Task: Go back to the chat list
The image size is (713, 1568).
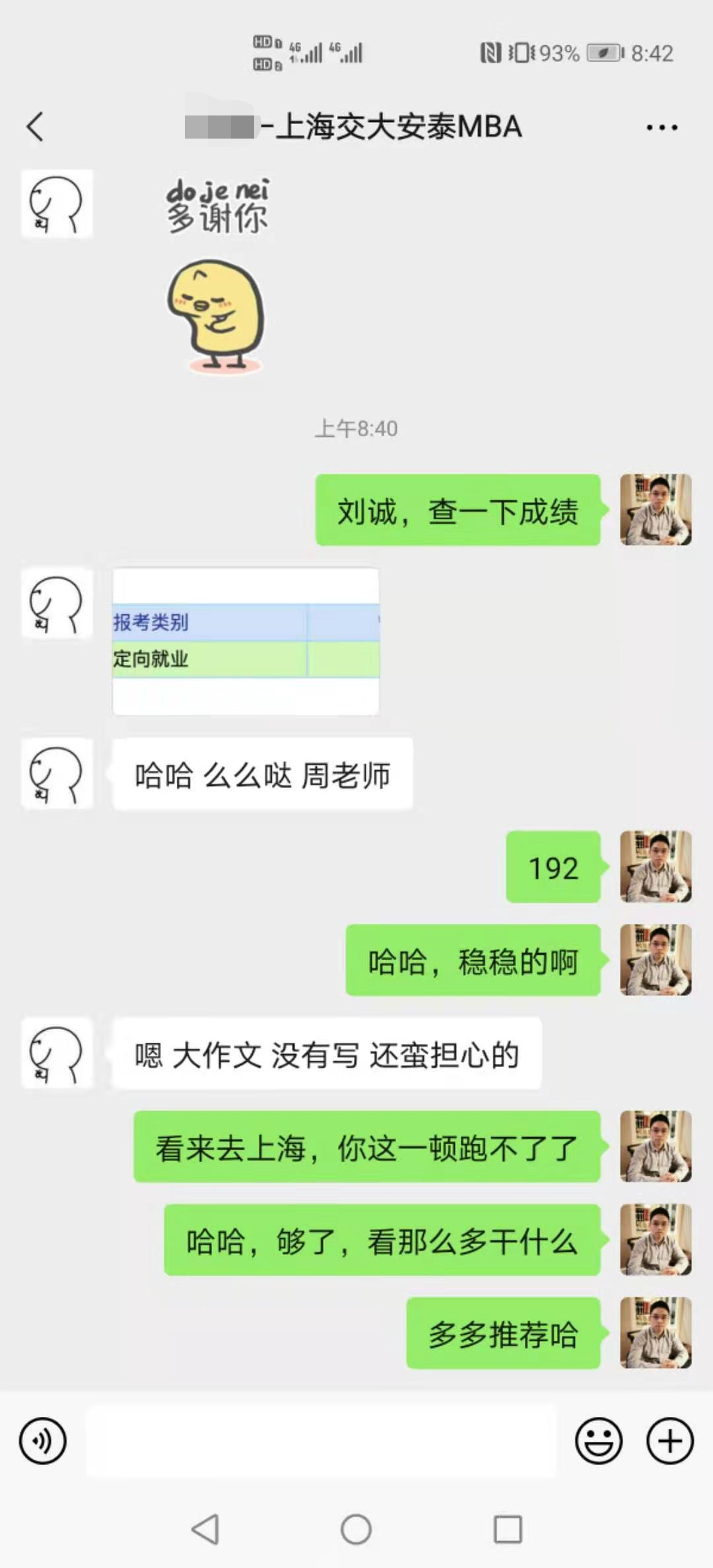Action: tap(35, 127)
